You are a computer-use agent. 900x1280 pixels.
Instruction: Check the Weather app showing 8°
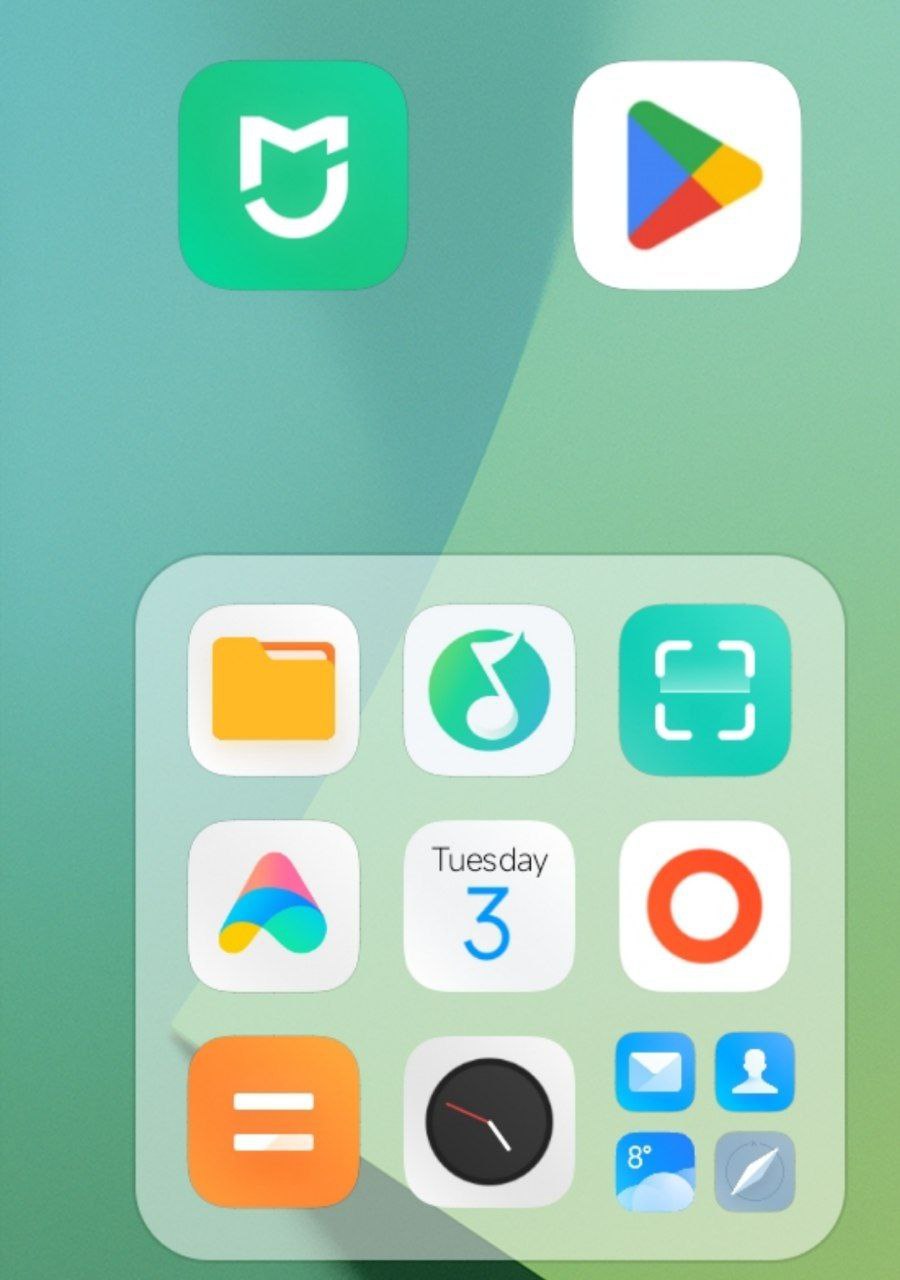[655, 1171]
